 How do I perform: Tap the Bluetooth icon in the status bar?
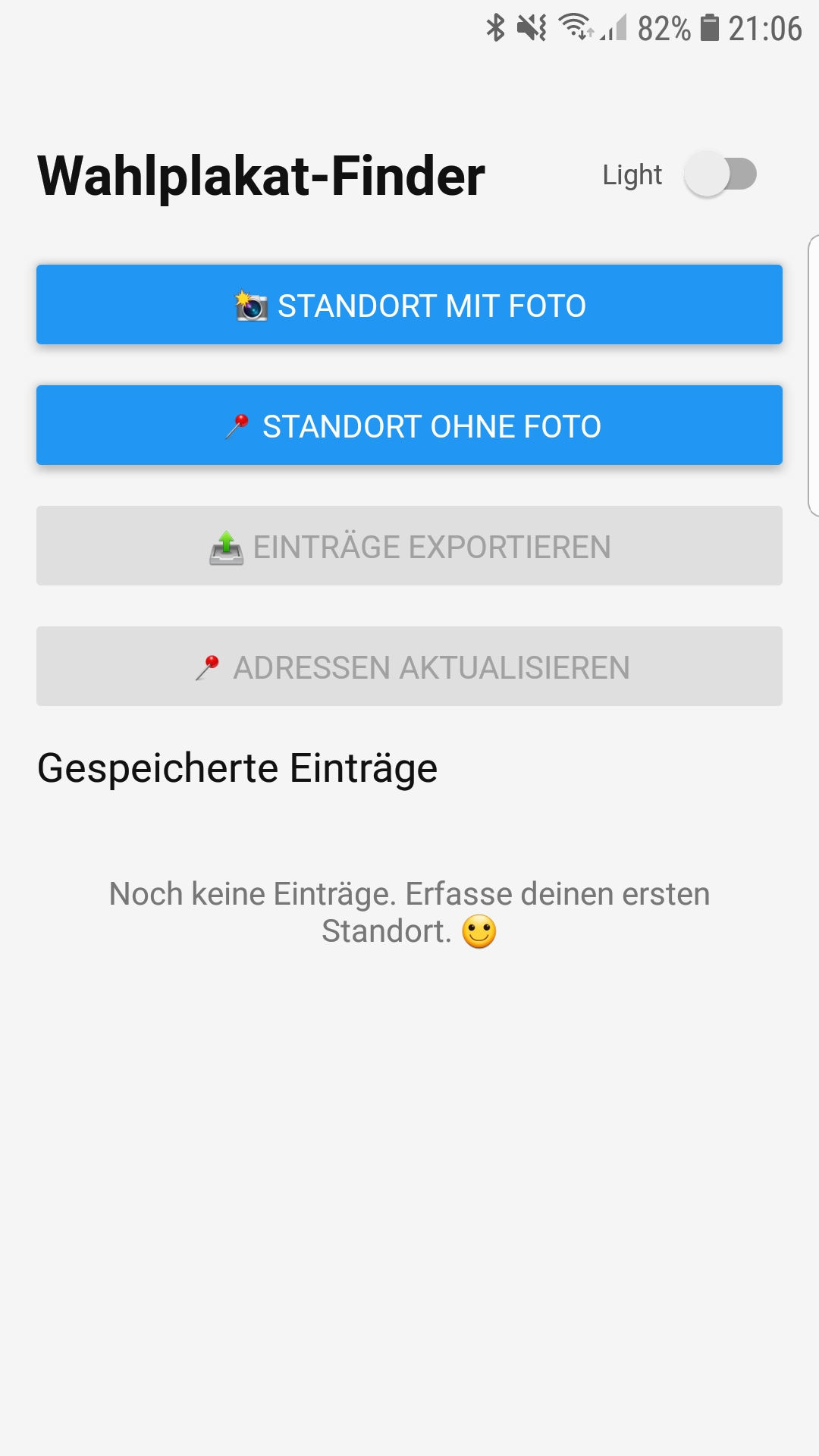(497, 25)
